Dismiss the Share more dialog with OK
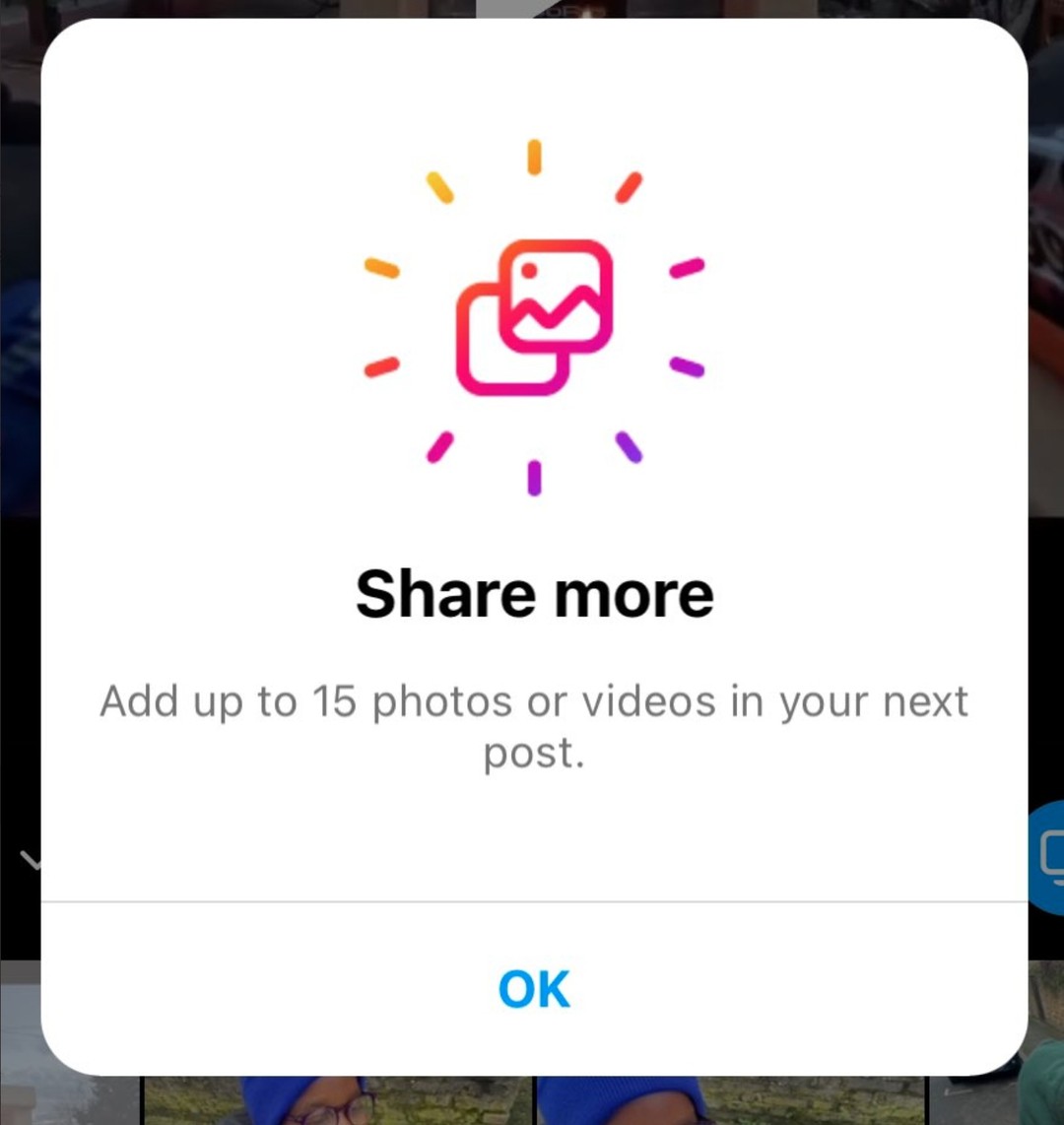 pyautogui.click(x=533, y=988)
